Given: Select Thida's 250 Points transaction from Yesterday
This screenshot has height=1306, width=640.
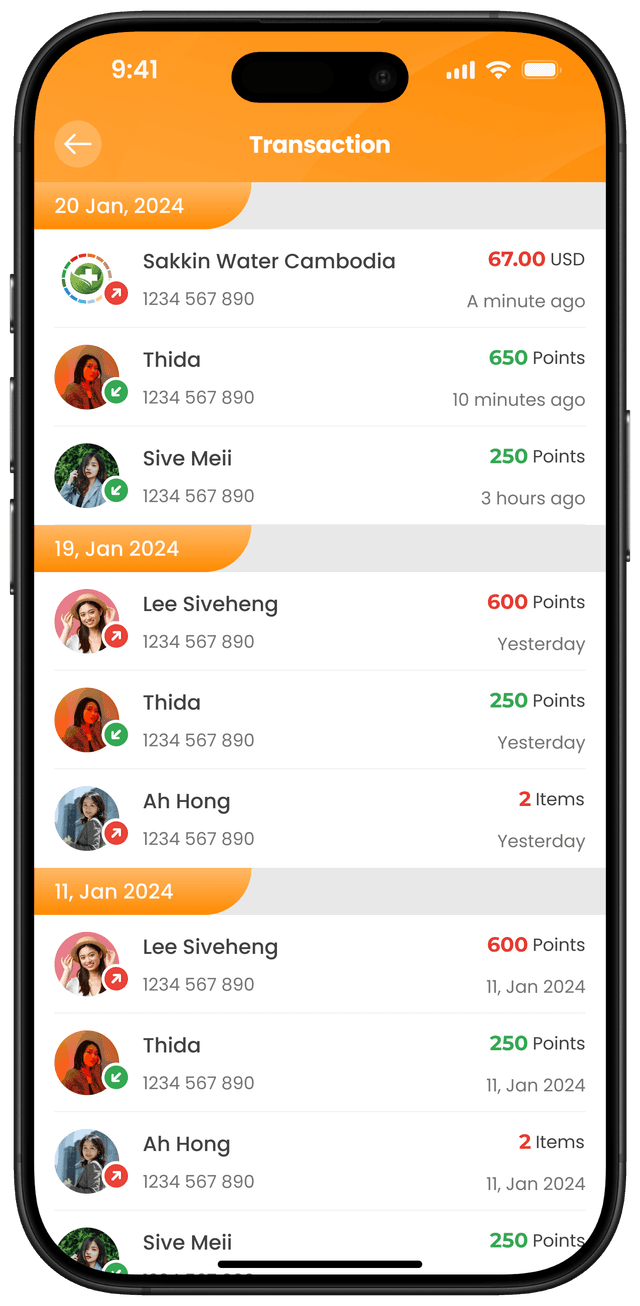Looking at the screenshot, I should click(320, 720).
